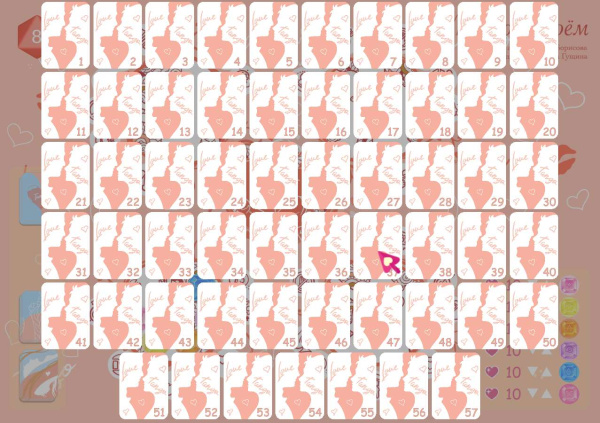
Task: Choose card number 8
Action: pos(429,35)
